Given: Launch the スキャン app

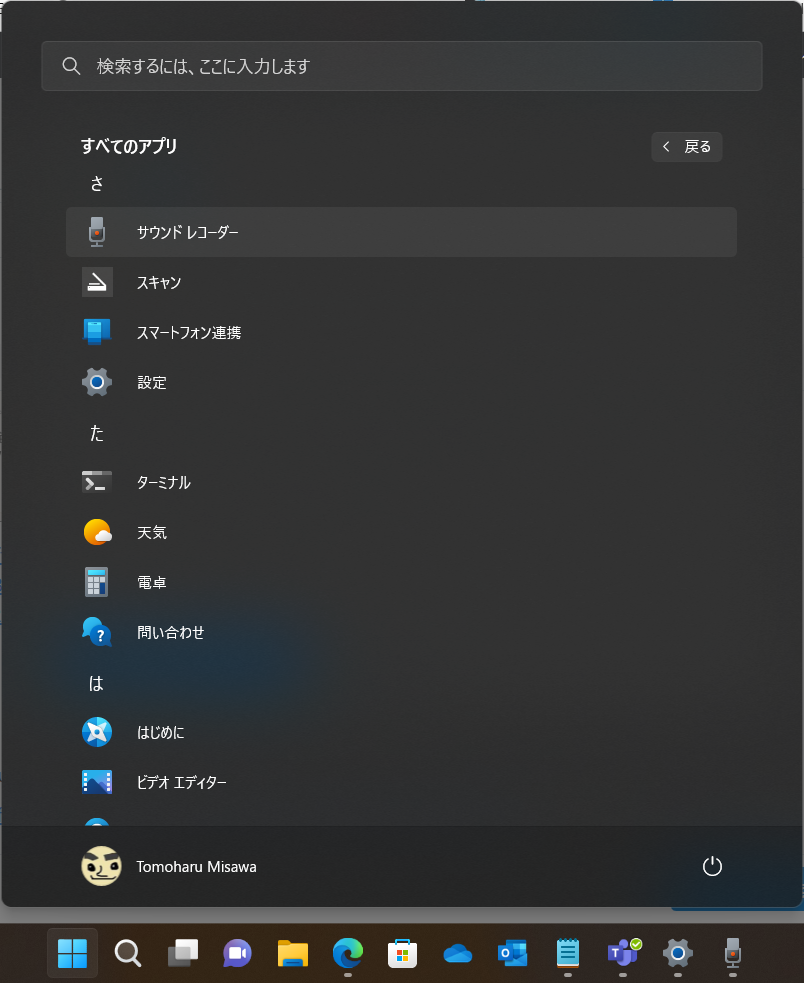Looking at the screenshot, I should click(x=401, y=282).
